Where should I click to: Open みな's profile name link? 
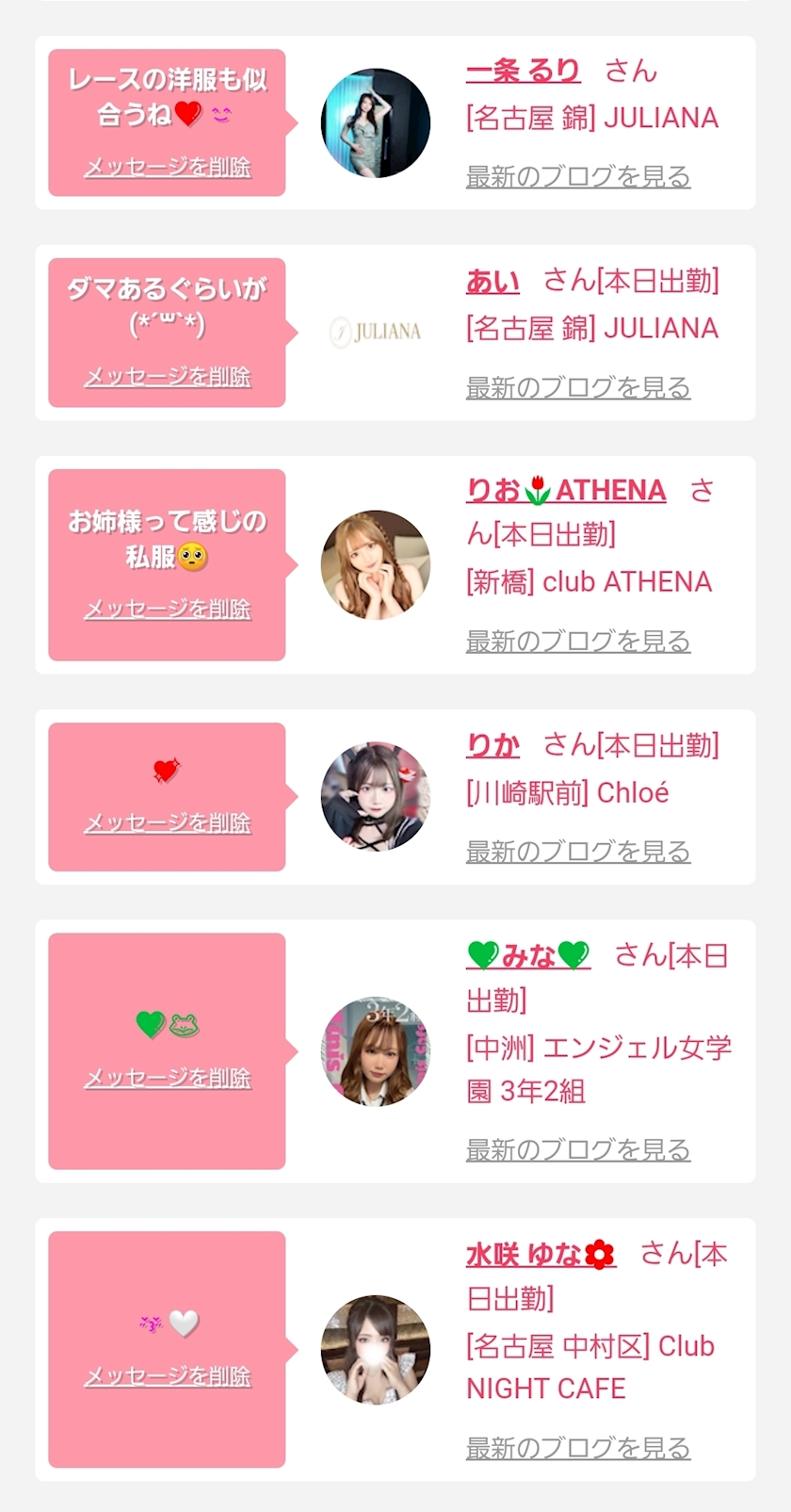coord(528,955)
